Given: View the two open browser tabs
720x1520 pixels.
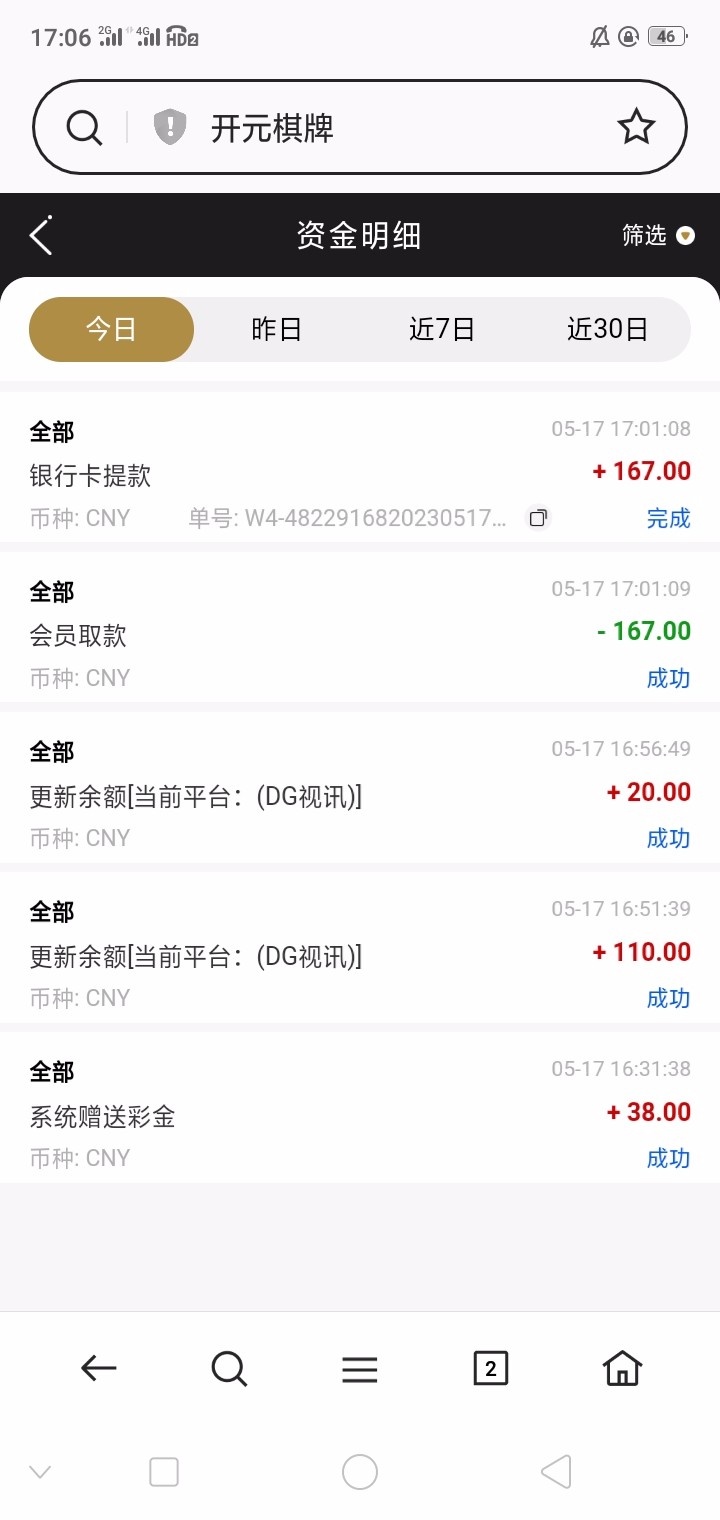Looking at the screenshot, I should tap(490, 1368).
